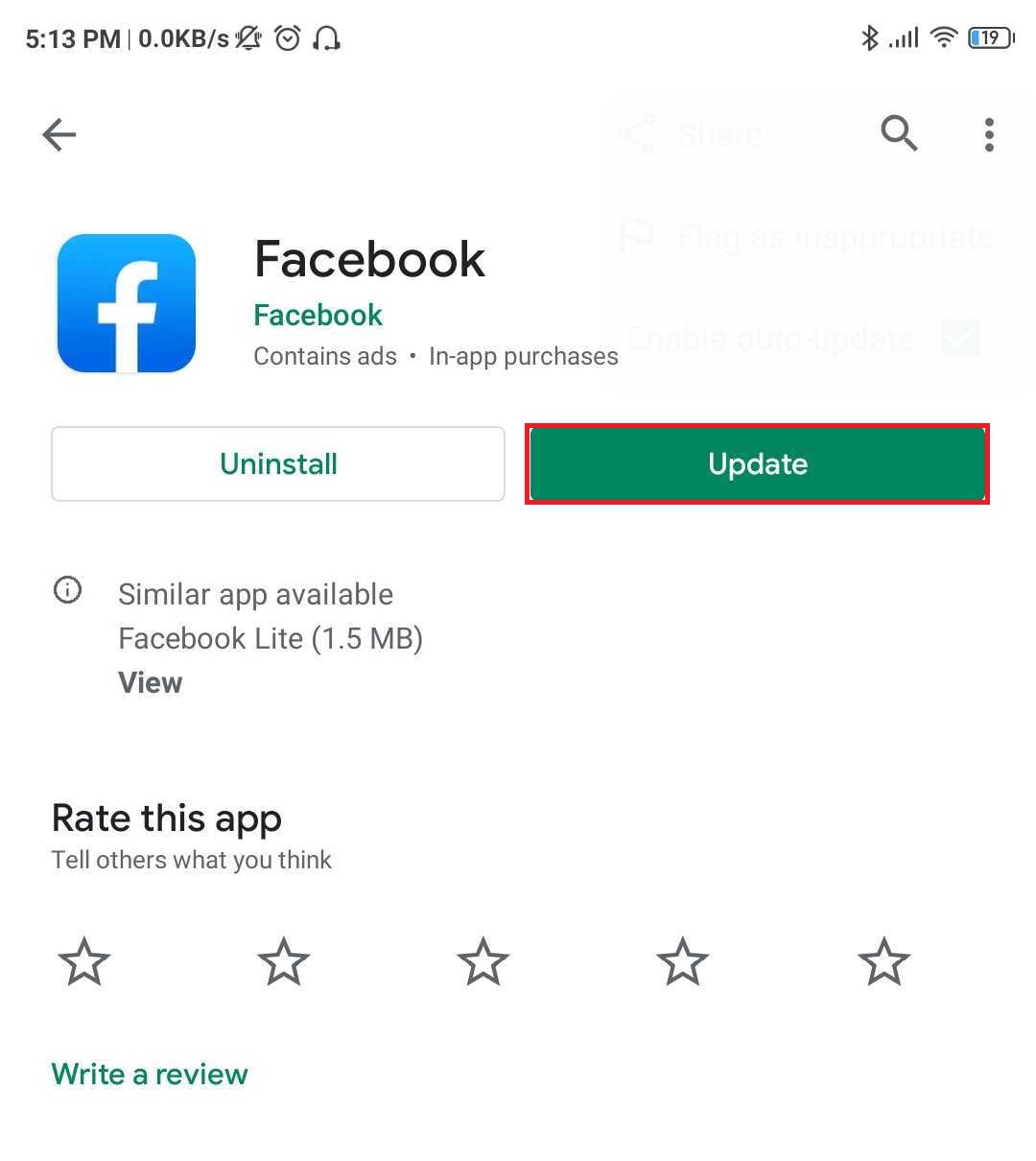Viewport: 1036px width, 1161px height.
Task: Uninstall the Facebook app
Action: 278,464
